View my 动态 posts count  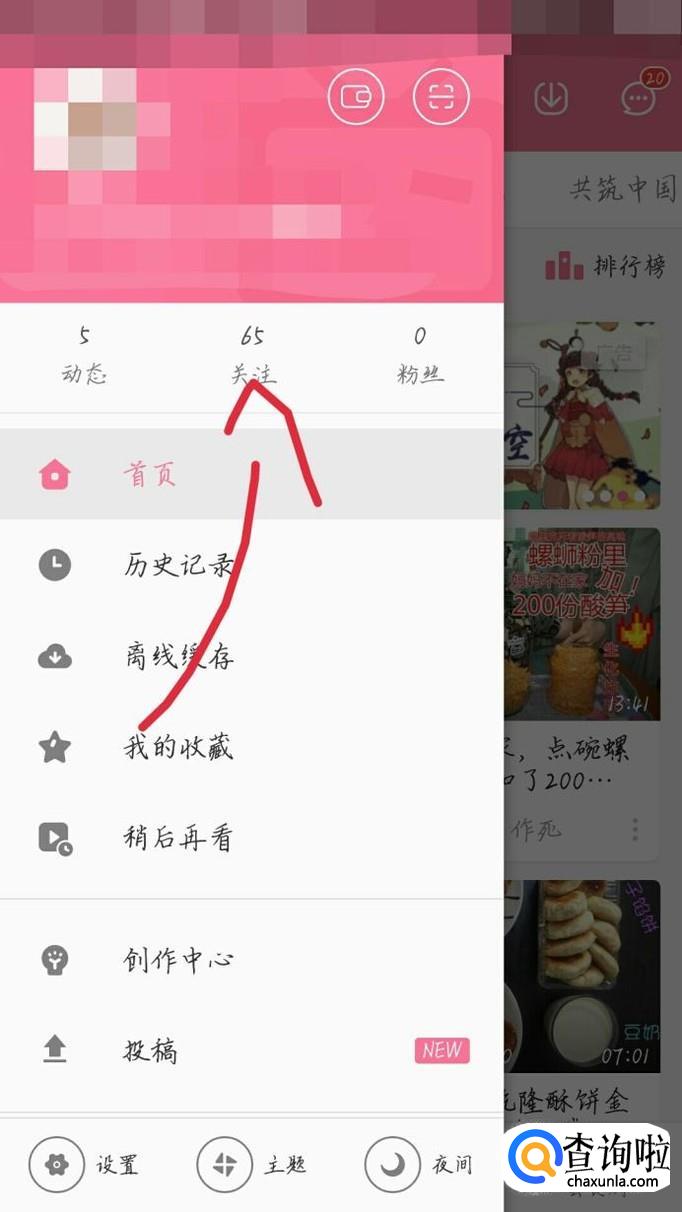point(84,355)
